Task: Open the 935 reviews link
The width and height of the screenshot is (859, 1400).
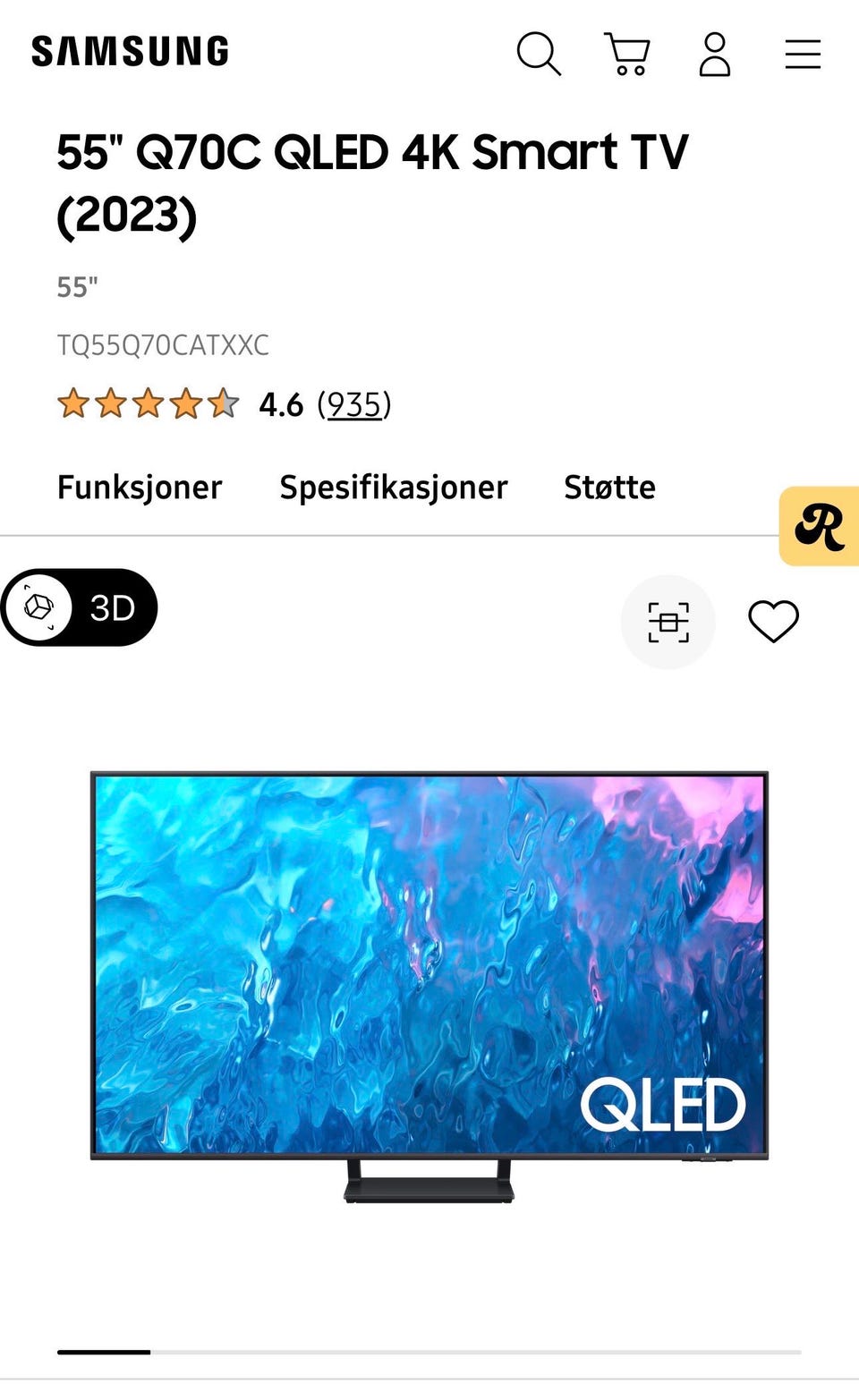Action: point(353,404)
